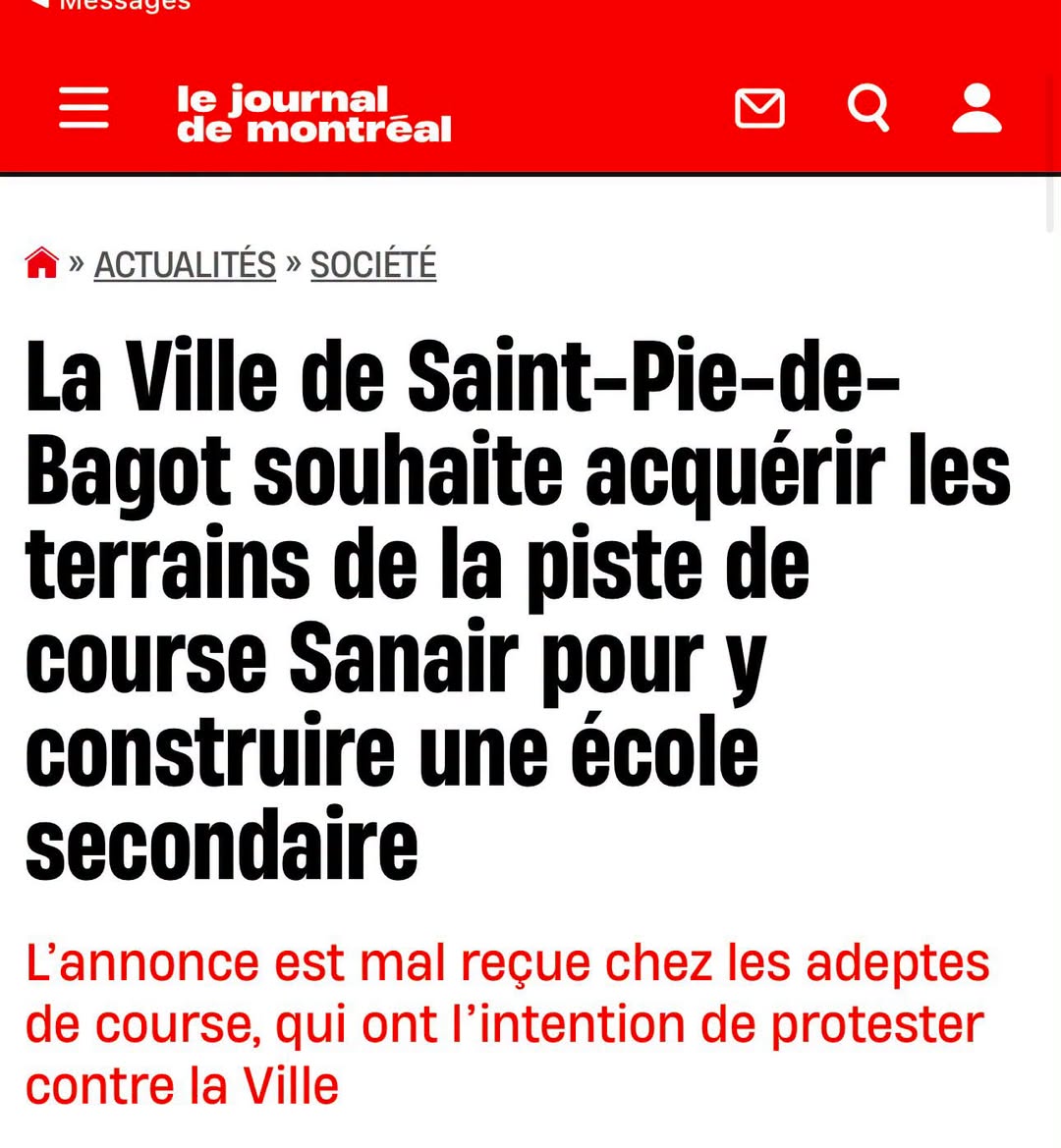Open the newsletter envelope icon
Viewport: 1061px width, 1148px height.
click(x=759, y=108)
